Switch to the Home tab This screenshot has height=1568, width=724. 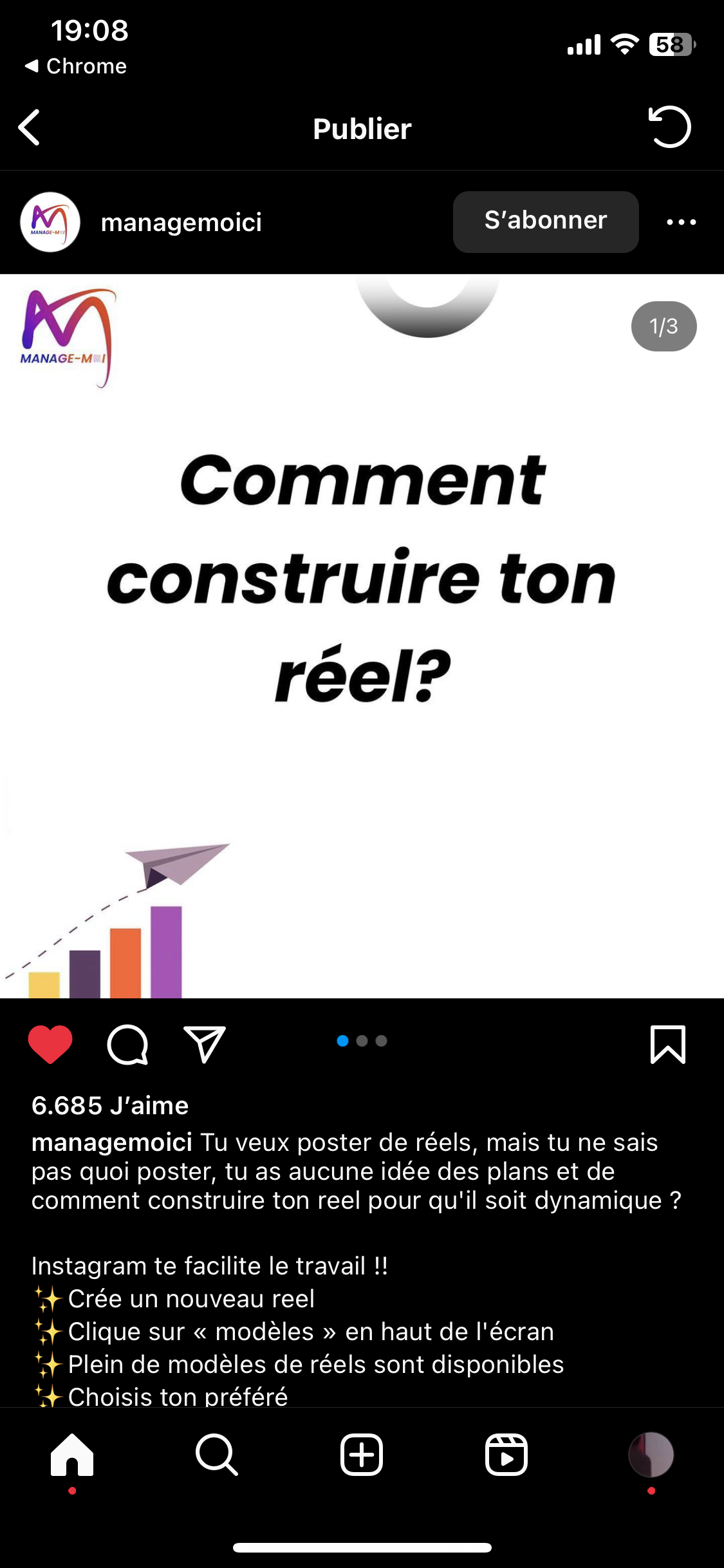pos(72,1455)
